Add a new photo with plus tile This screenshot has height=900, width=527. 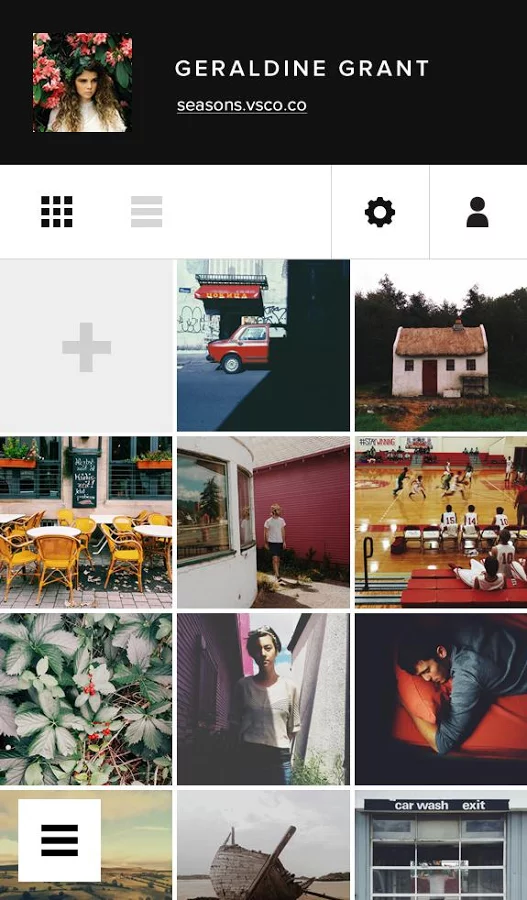pyautogui.click(x=87, y=346)
